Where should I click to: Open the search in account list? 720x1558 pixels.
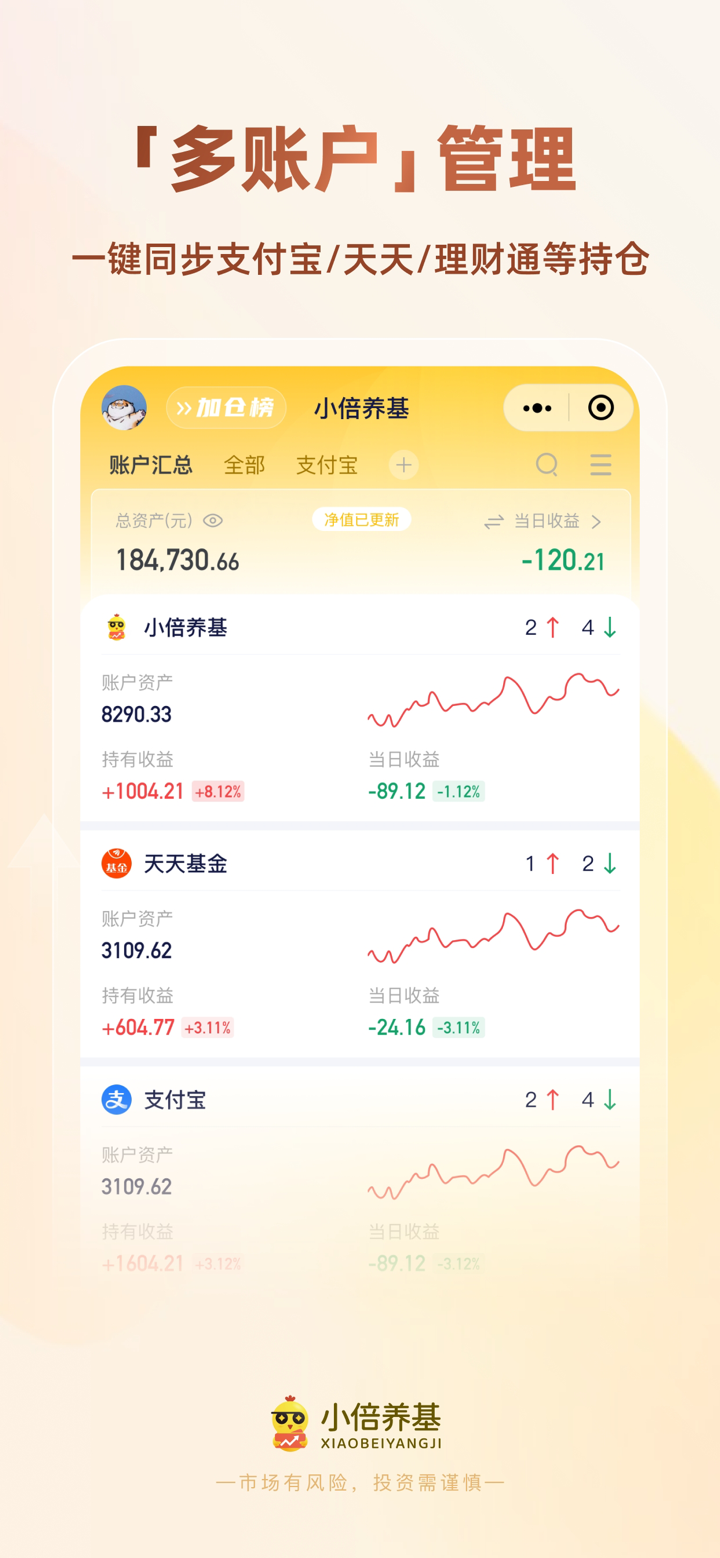[x=546, y=464]
